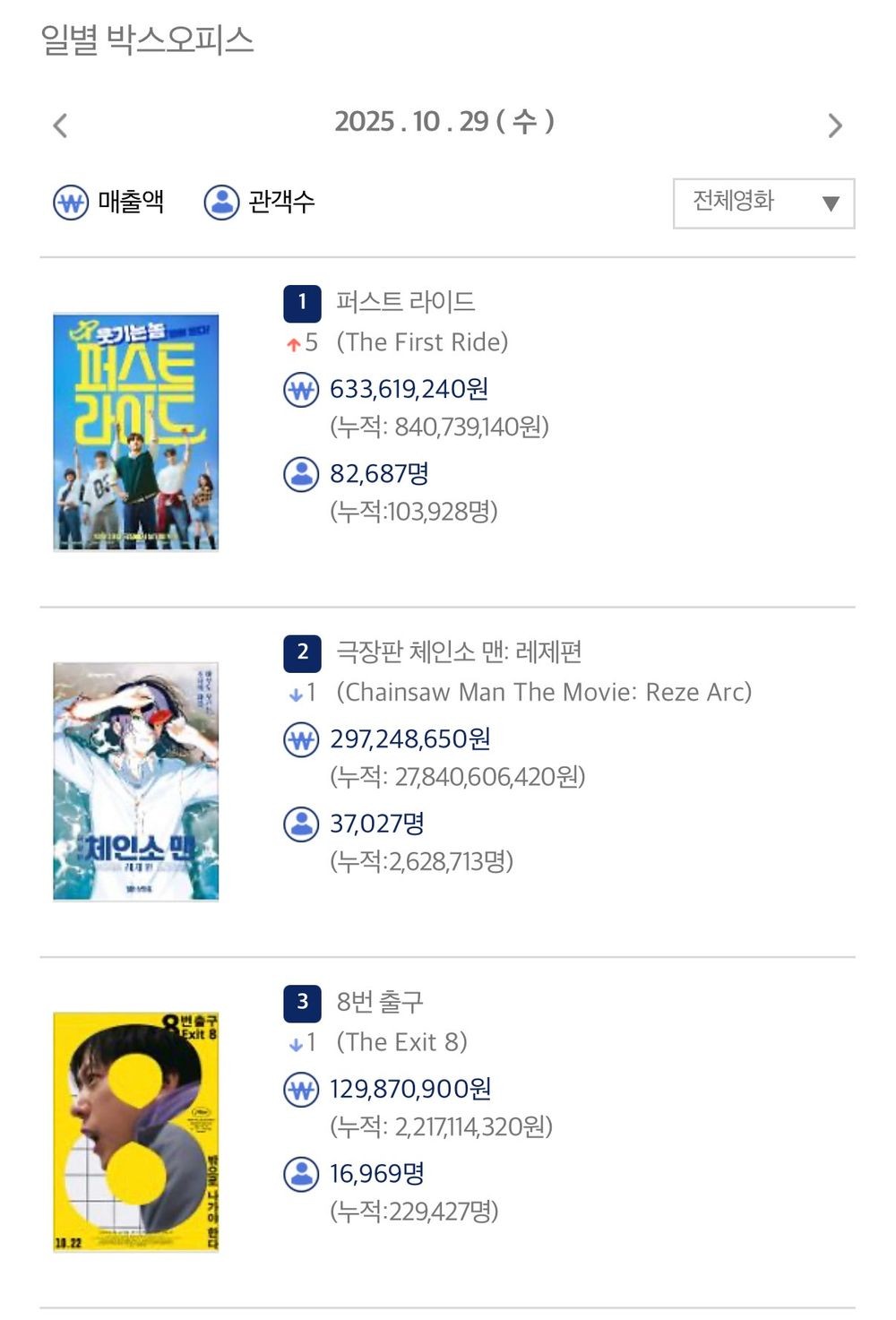The width and height of the screenshot is (896, 1320).
Task: Open the 8번 출구 title link
Action: pyautogui.click(x=380, y=1002)
